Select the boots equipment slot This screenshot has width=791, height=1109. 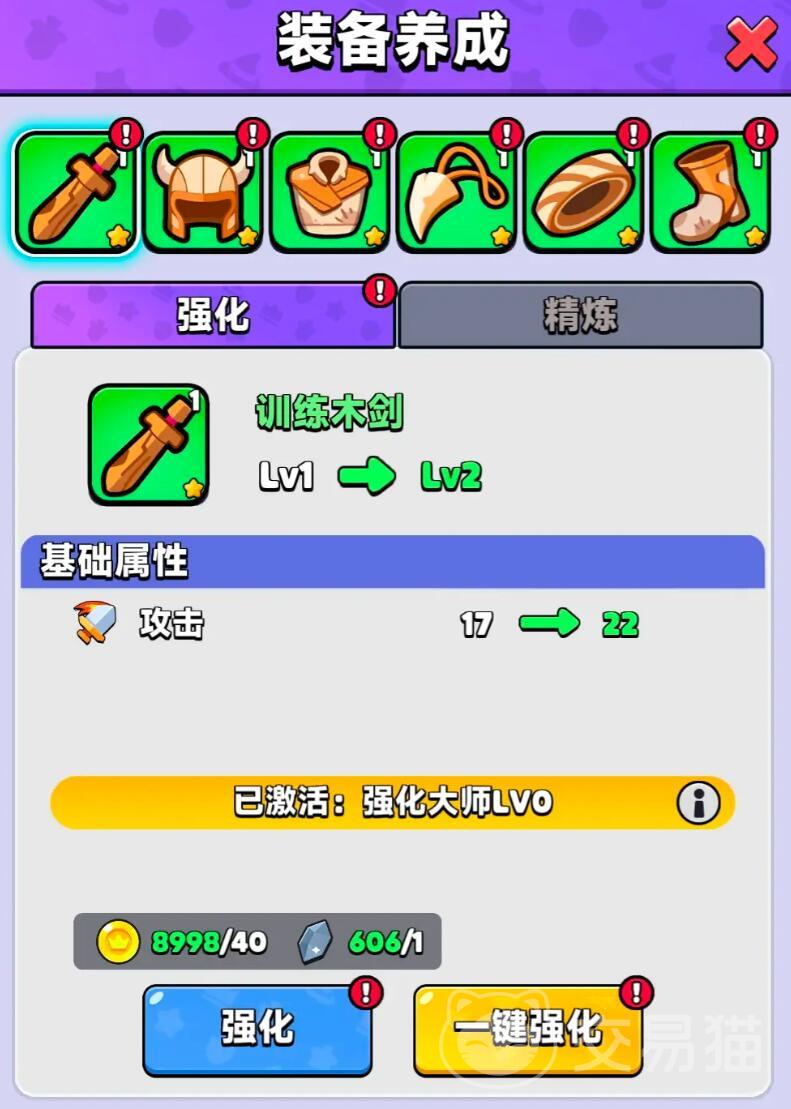(710, 193)
